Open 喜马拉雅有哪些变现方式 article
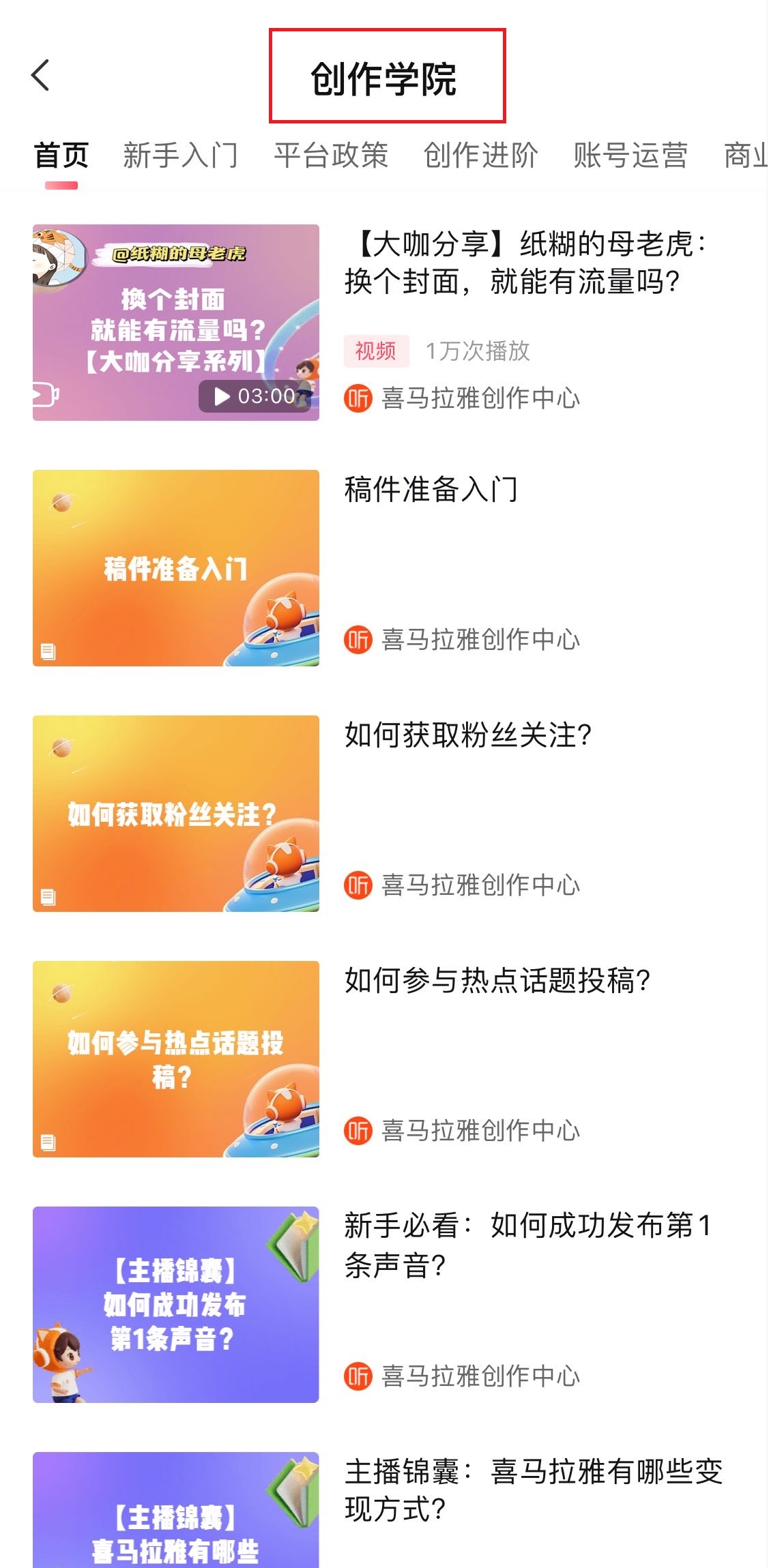769x1568 pixels. click(x=532, y=1490)
